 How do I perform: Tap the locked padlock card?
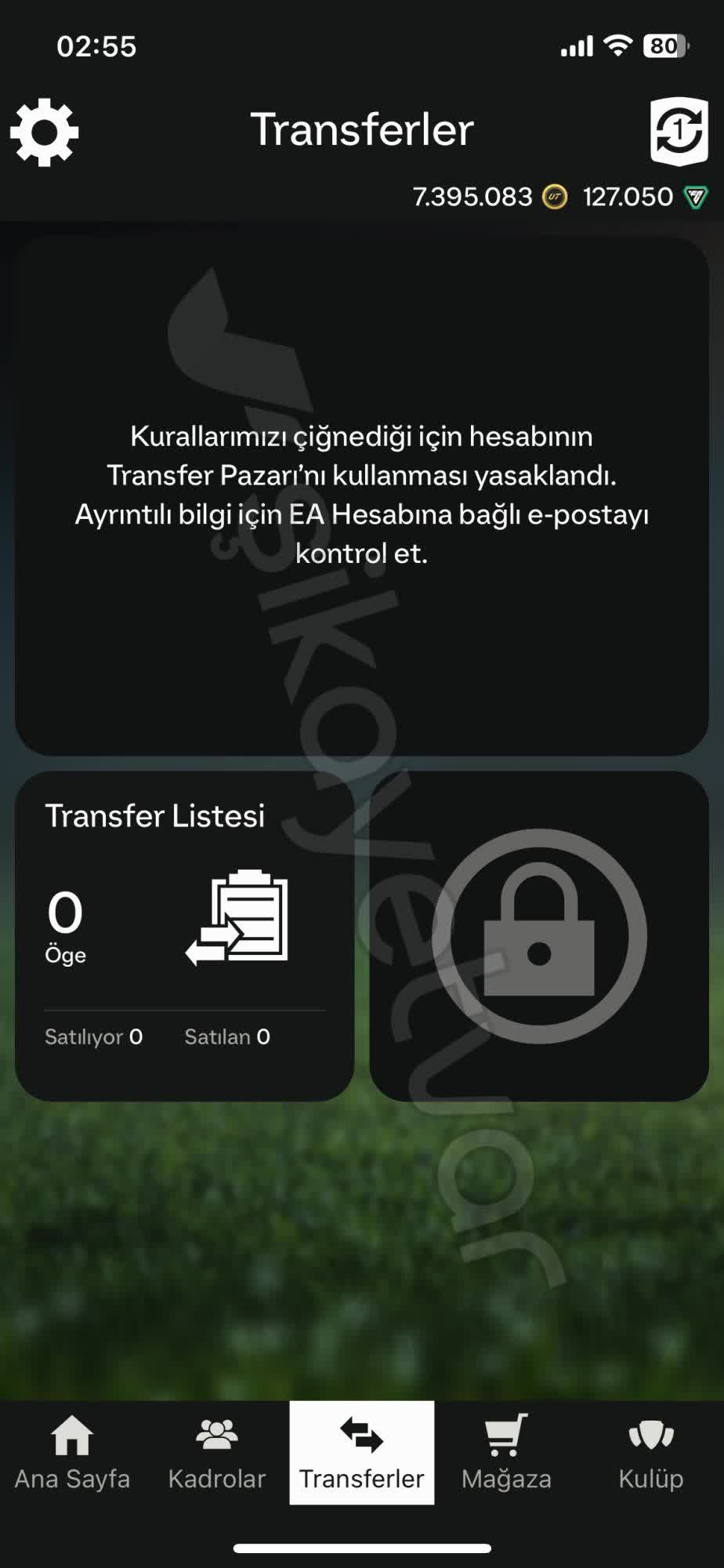point(539,936)
